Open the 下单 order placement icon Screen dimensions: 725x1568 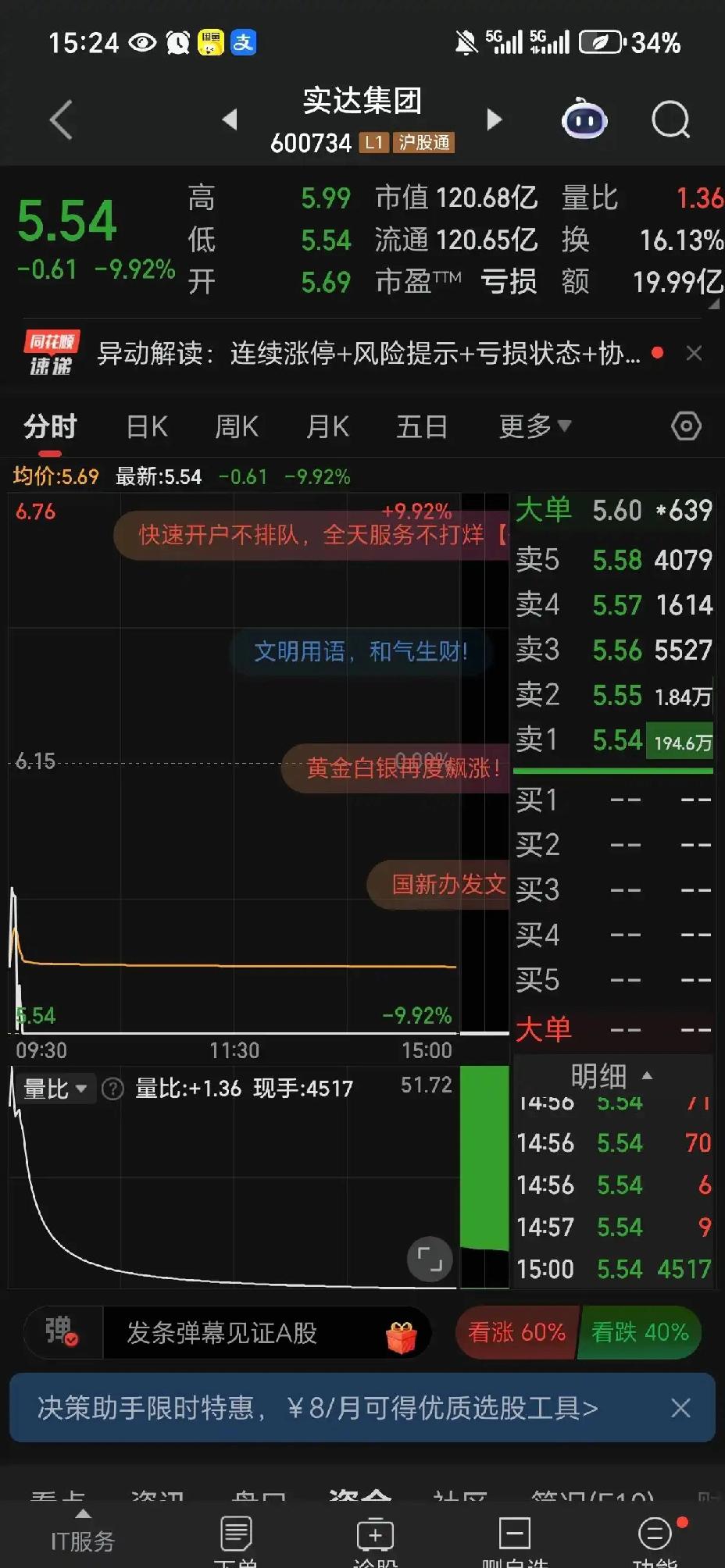point(235,1534)
